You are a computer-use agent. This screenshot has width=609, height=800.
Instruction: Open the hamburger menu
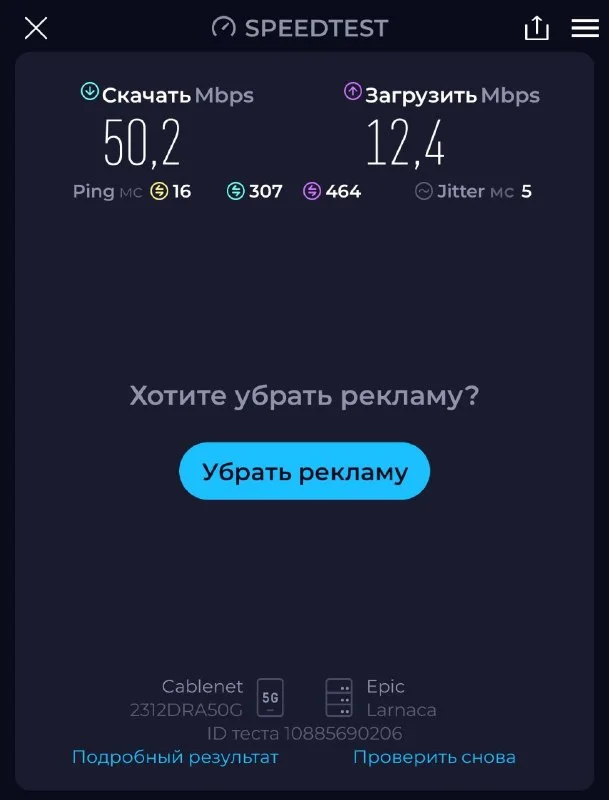click(x=585, y=28)
